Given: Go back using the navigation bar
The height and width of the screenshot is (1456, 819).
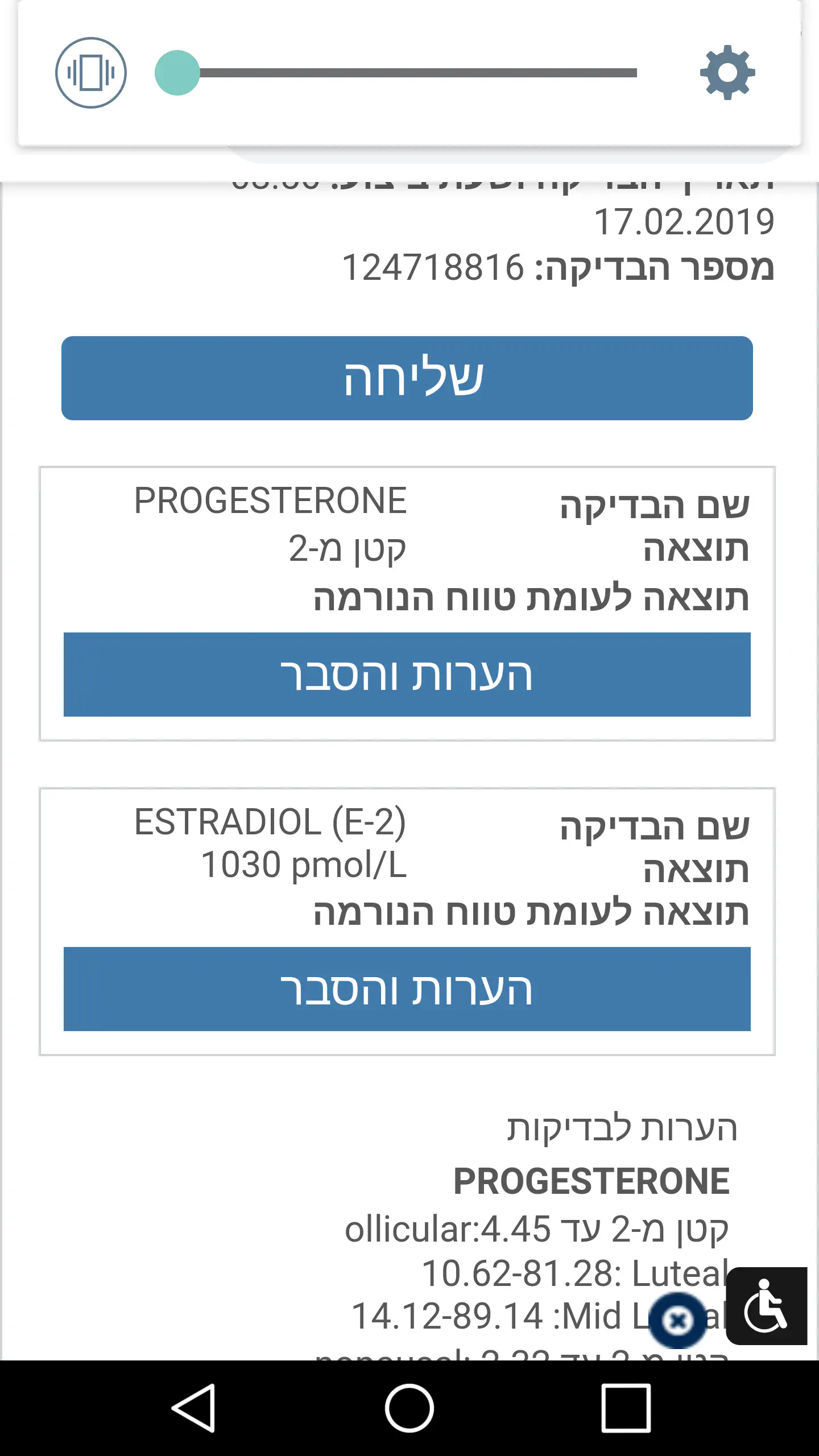Looking at the screenshot, I should tap(193, 1408).
